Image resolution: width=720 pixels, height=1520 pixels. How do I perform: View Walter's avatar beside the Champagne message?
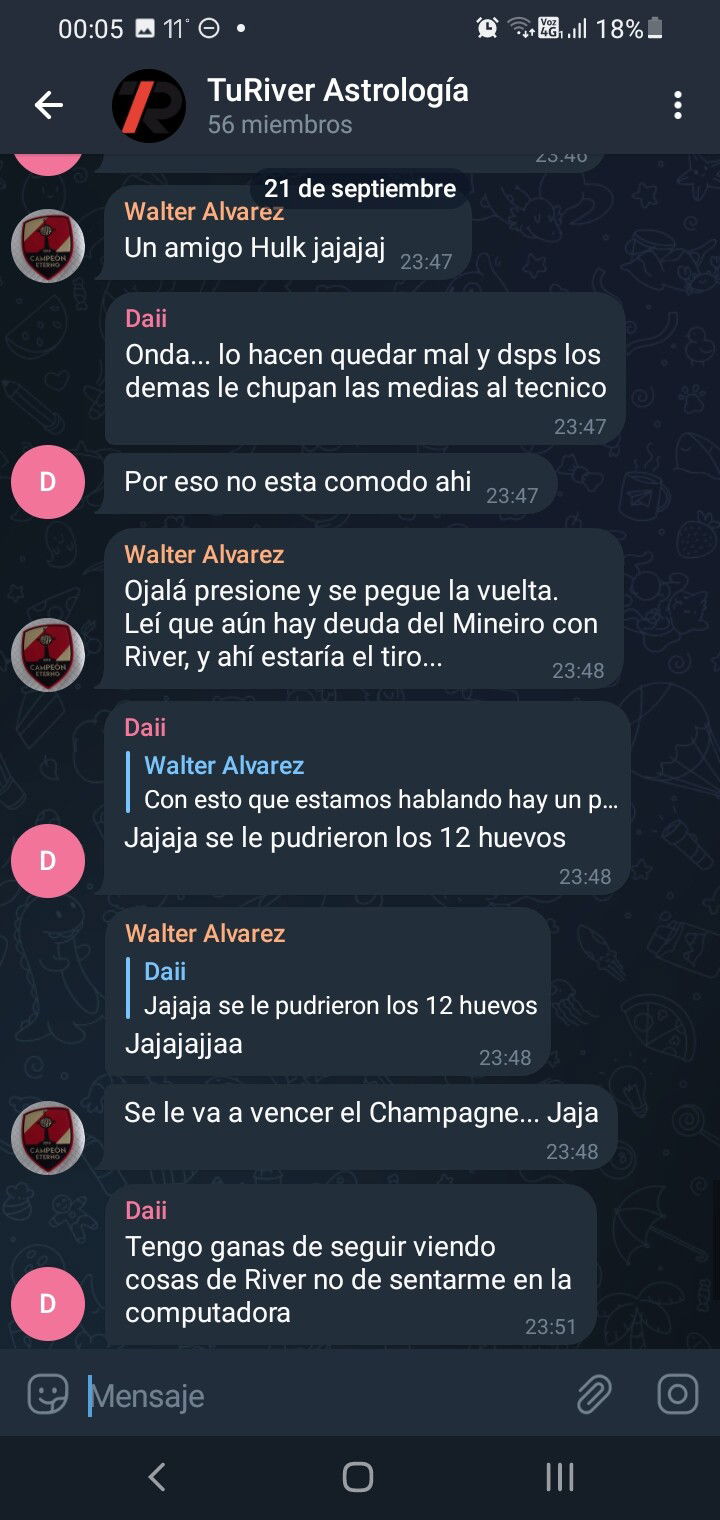click(47, 1138)
